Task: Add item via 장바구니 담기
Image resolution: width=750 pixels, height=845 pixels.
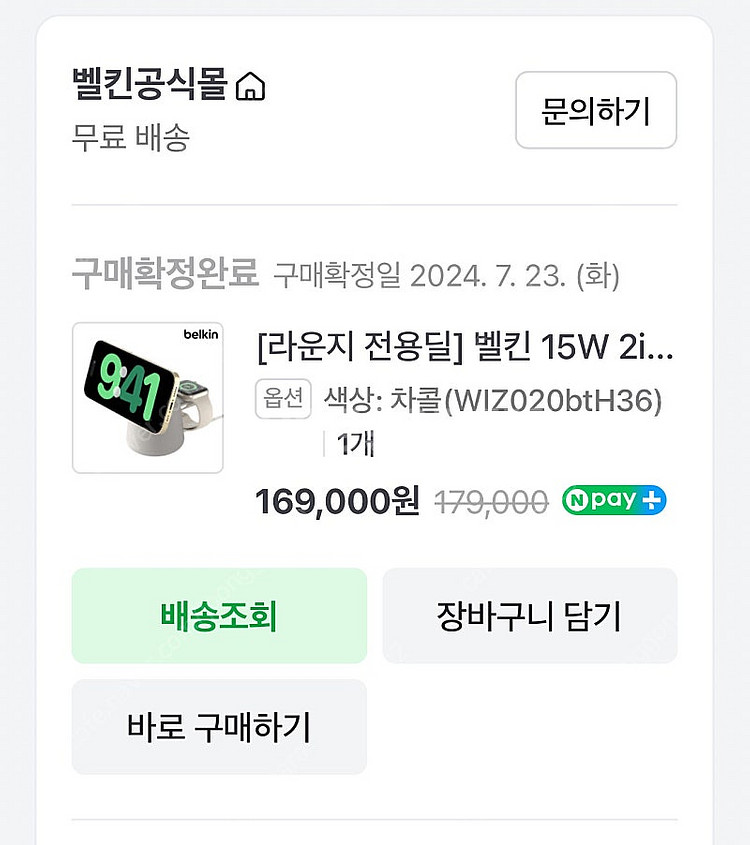Action: coord(529,616)
